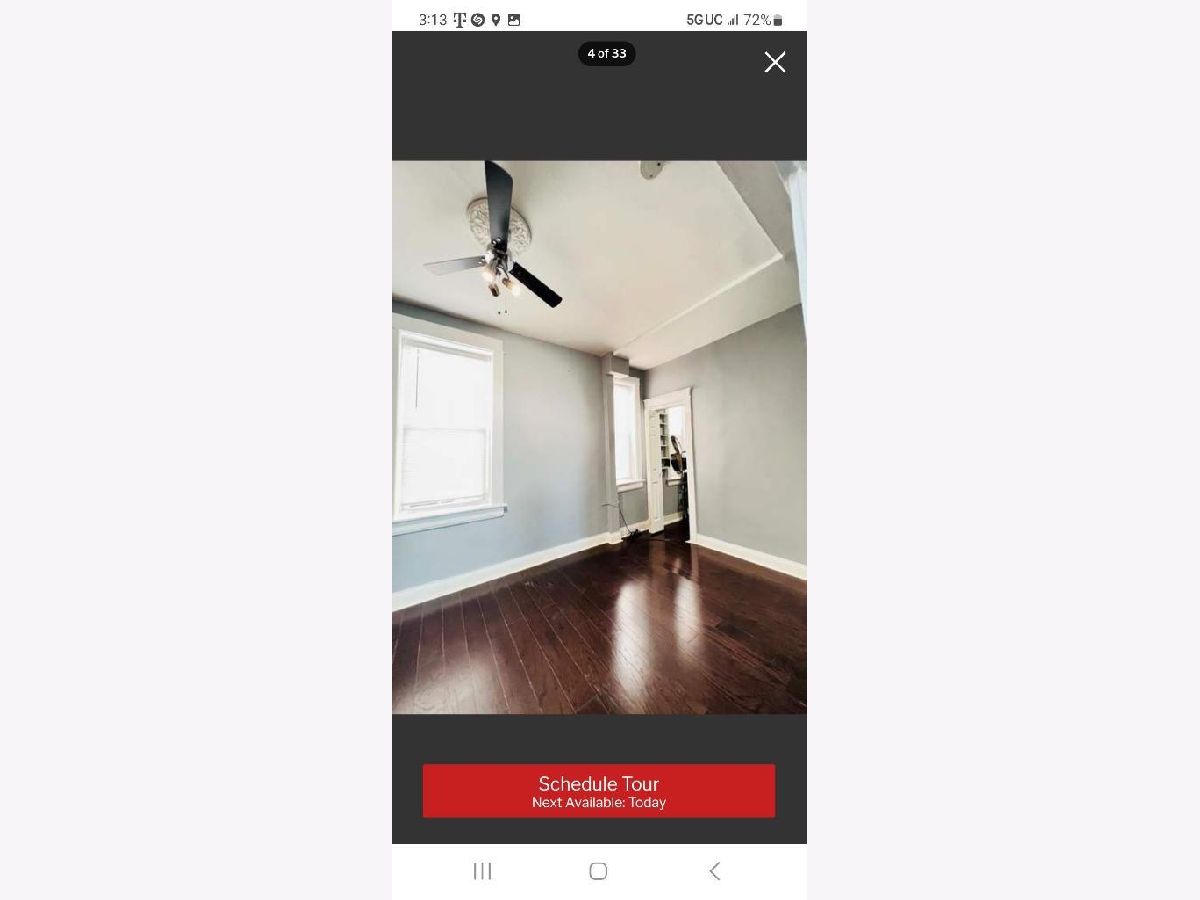The width and height of the screenshot is (1200, 900).
Task: Go to the home screen
Action: [x=598, y=871]
